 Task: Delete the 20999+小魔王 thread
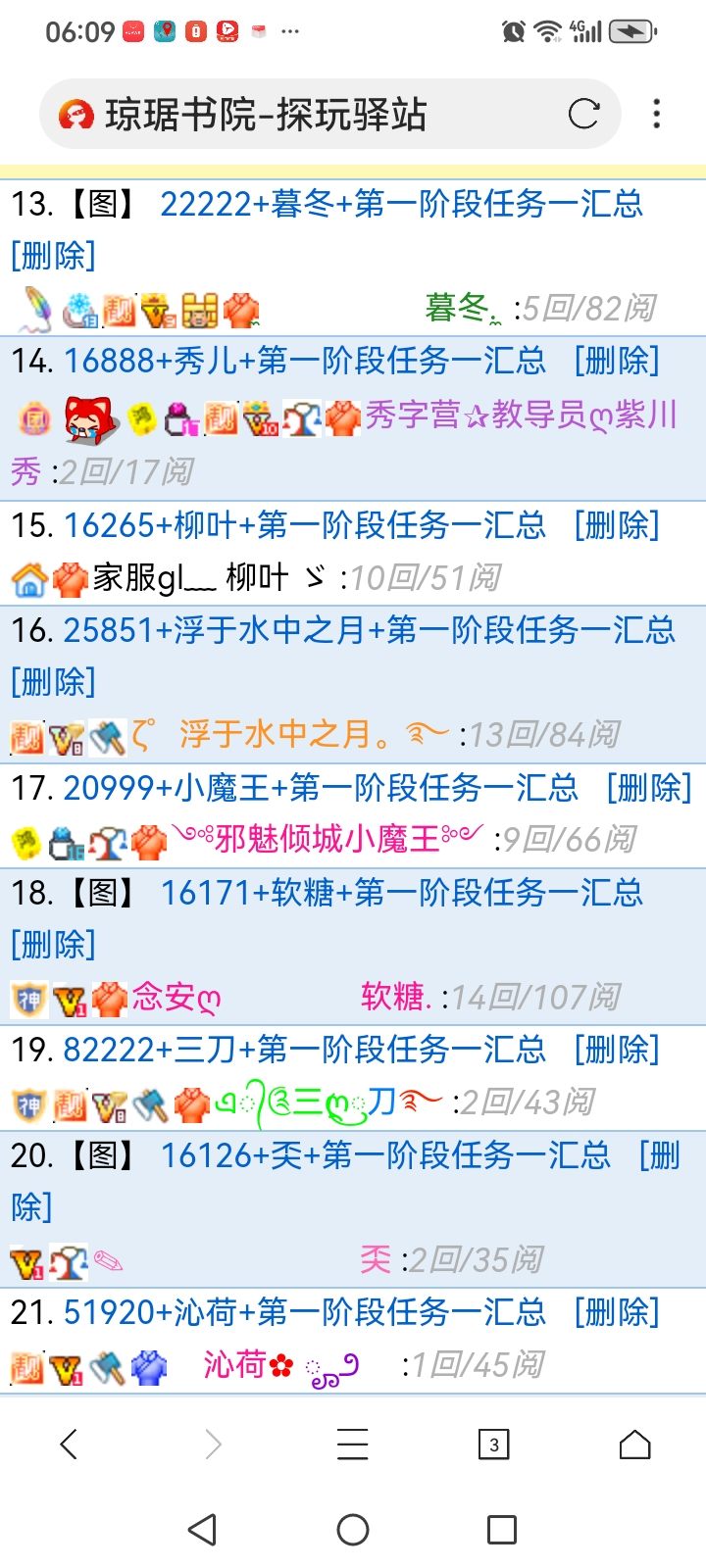(x=649, y=787)
